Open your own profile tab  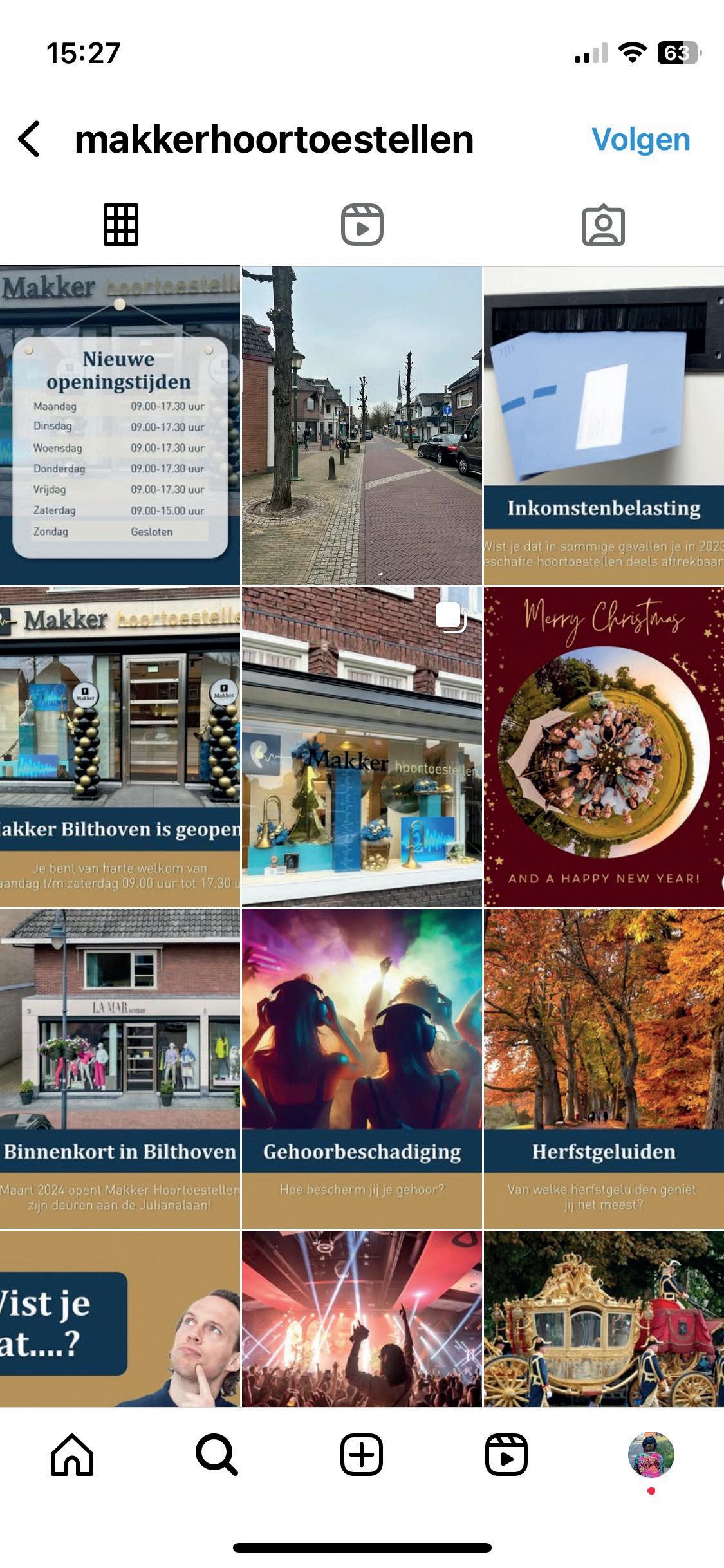point(651,1455)
